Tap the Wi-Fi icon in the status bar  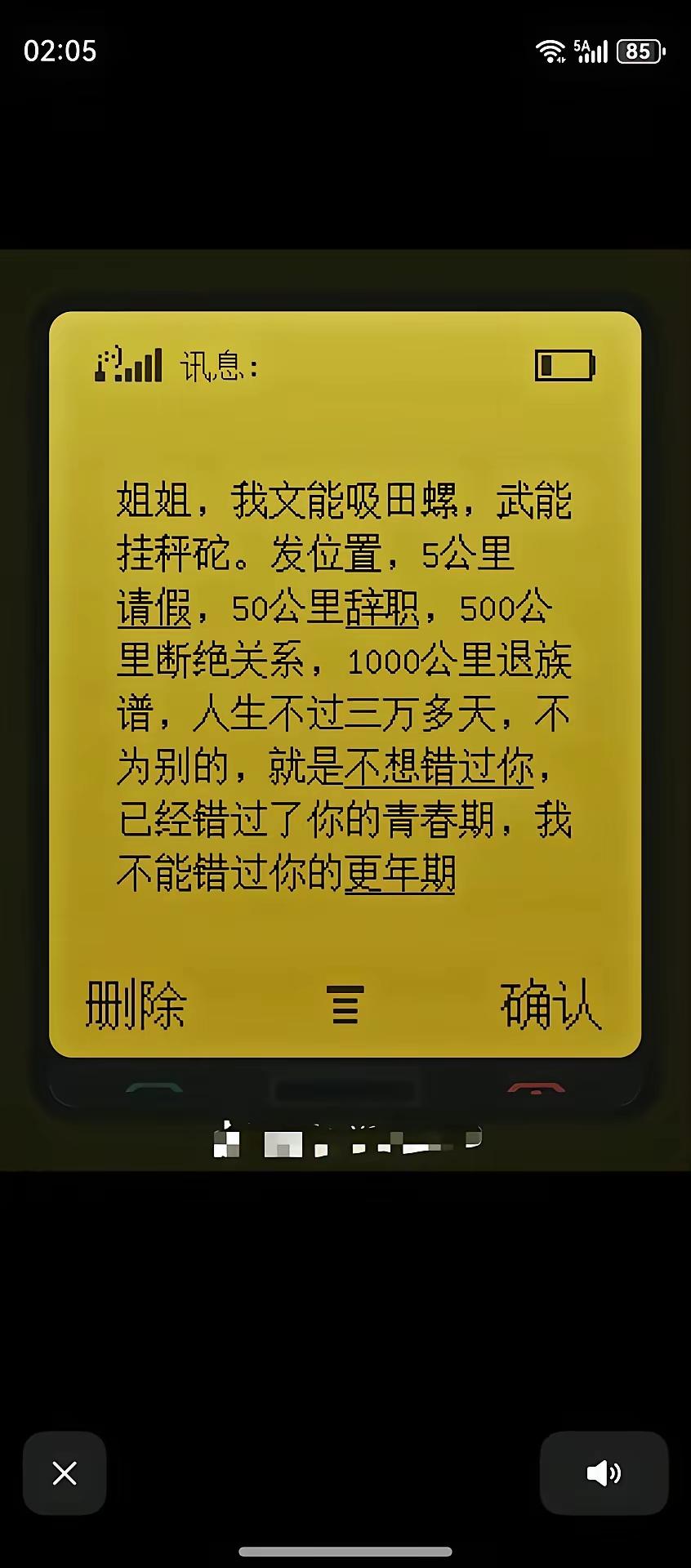tap(551, 51)
